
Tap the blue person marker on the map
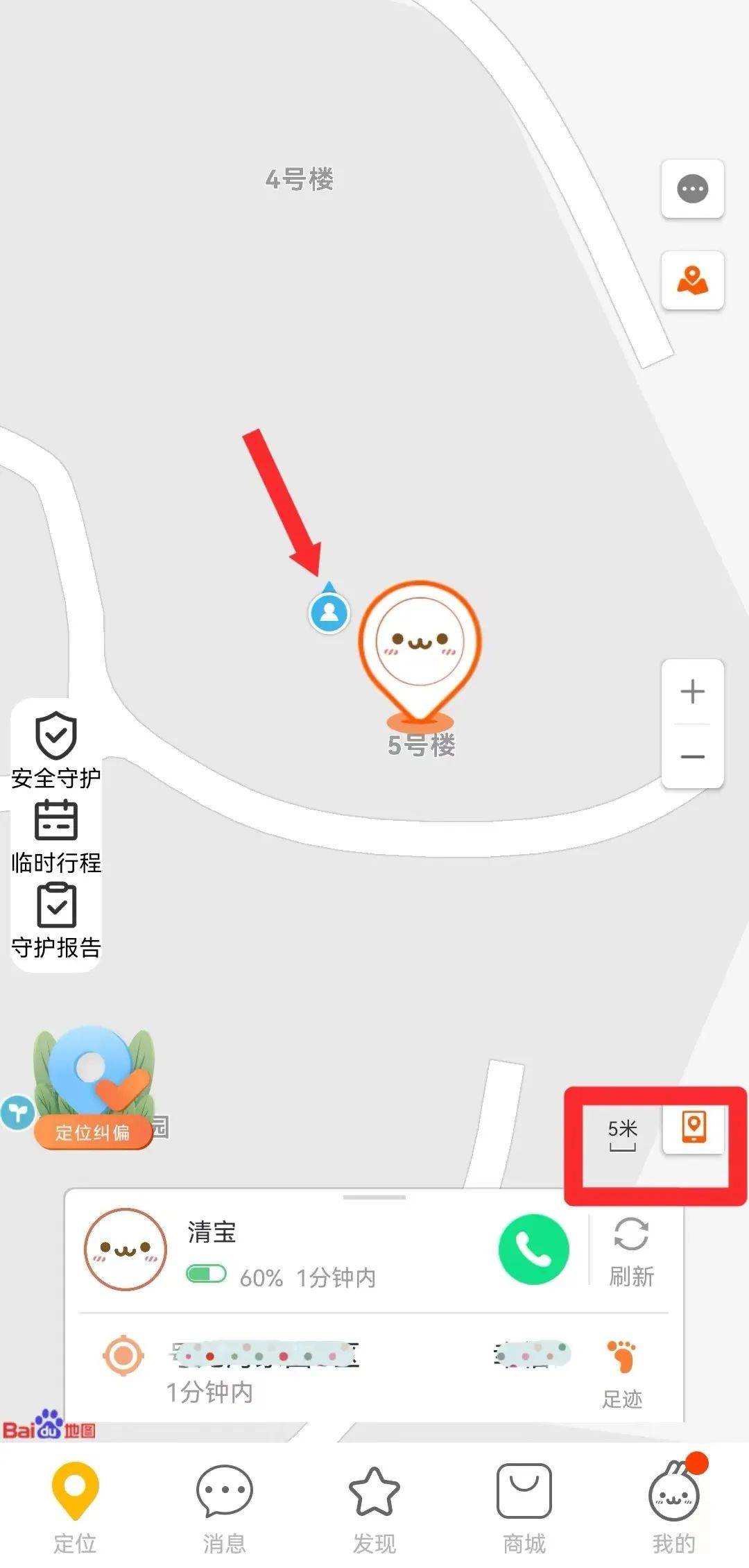[329, 612]
